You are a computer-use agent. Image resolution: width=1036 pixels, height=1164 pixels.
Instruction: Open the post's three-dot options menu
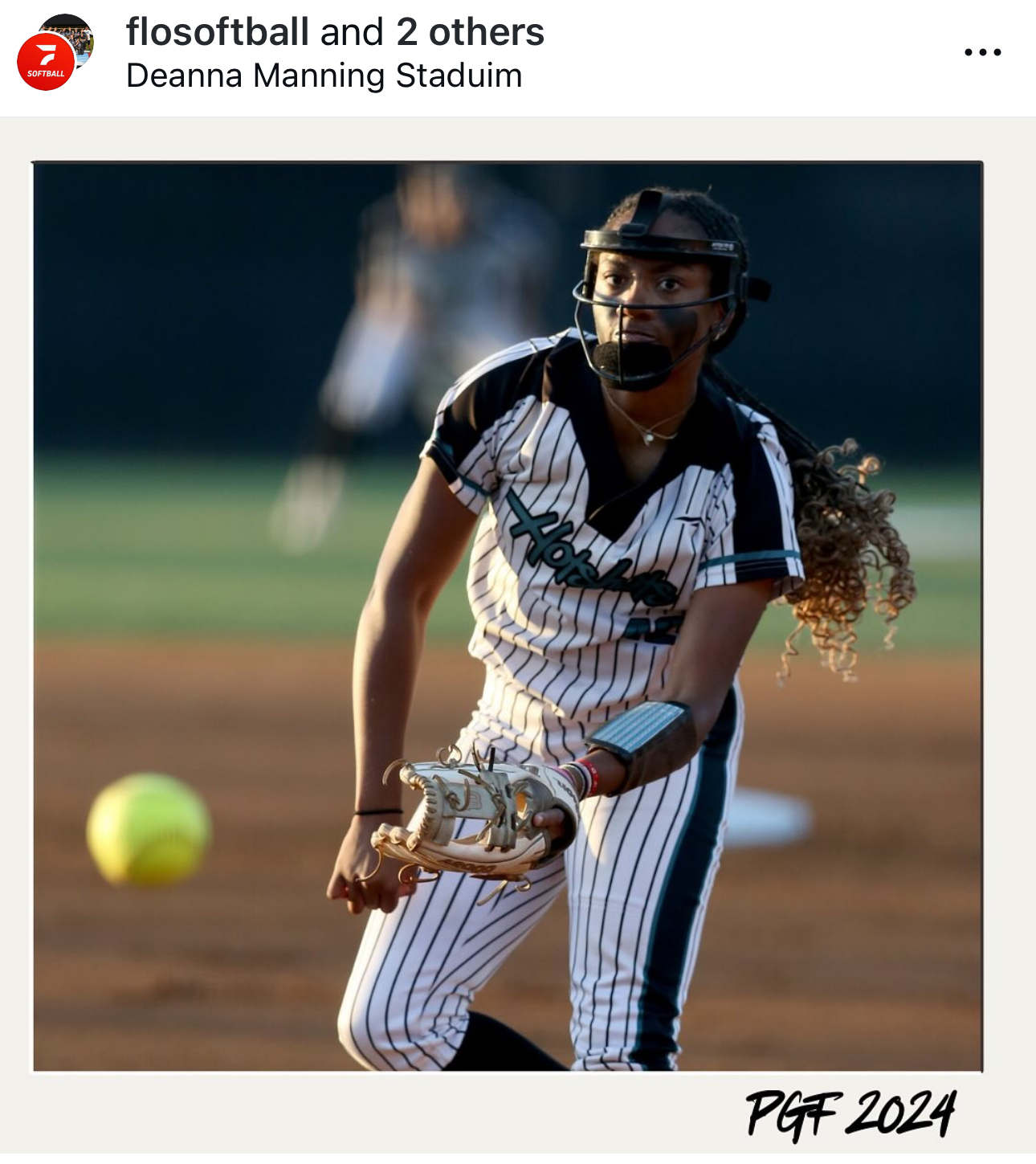[x=982, y=52]
